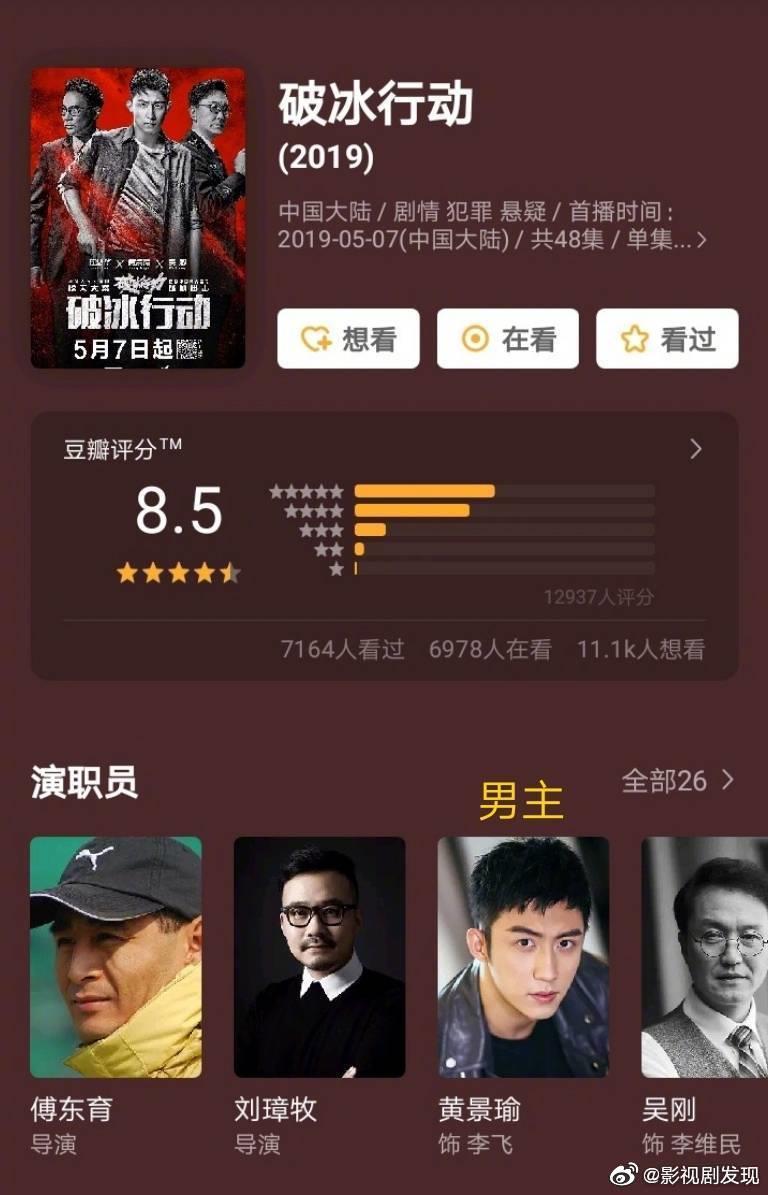Expand the show info details line
The image size is (768, 1195).
(701, 240)
